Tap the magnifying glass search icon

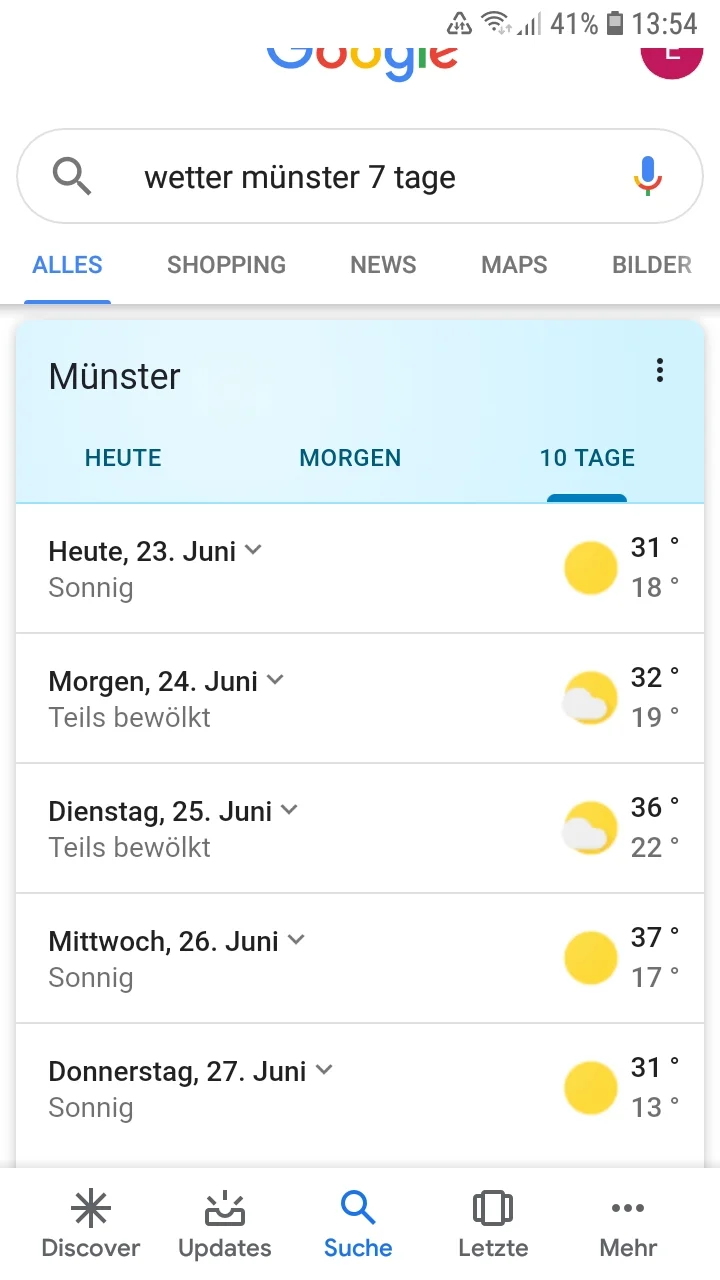point(71,175)
